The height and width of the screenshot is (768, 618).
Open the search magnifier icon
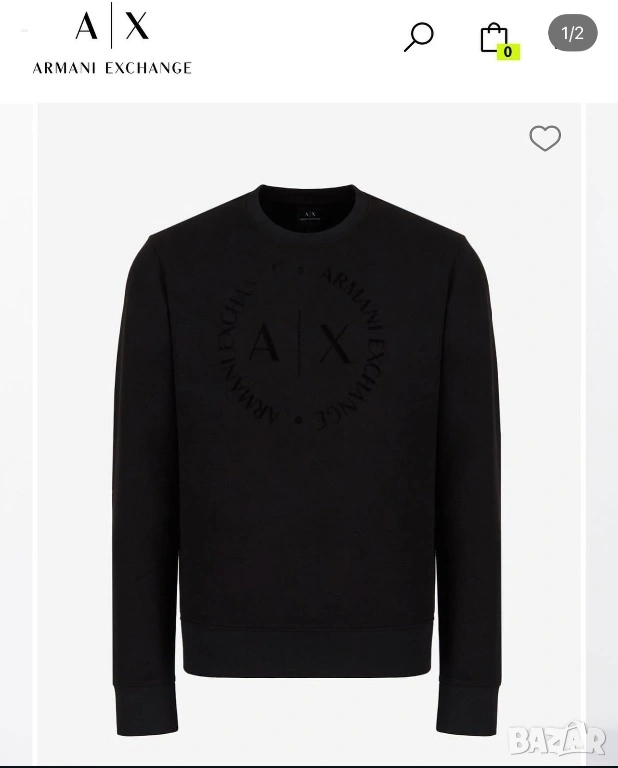[419, 37]
